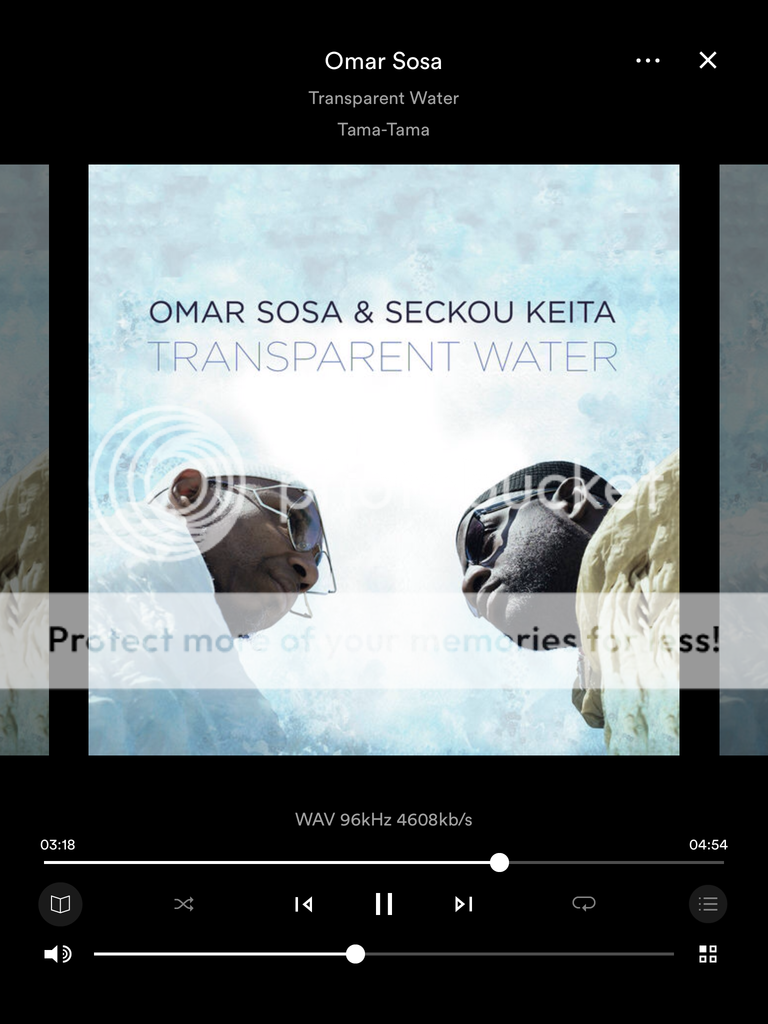Skip to the next track
Image resolution: width=768 pixels, height=1024 pixels.
[x=463, y=904]
